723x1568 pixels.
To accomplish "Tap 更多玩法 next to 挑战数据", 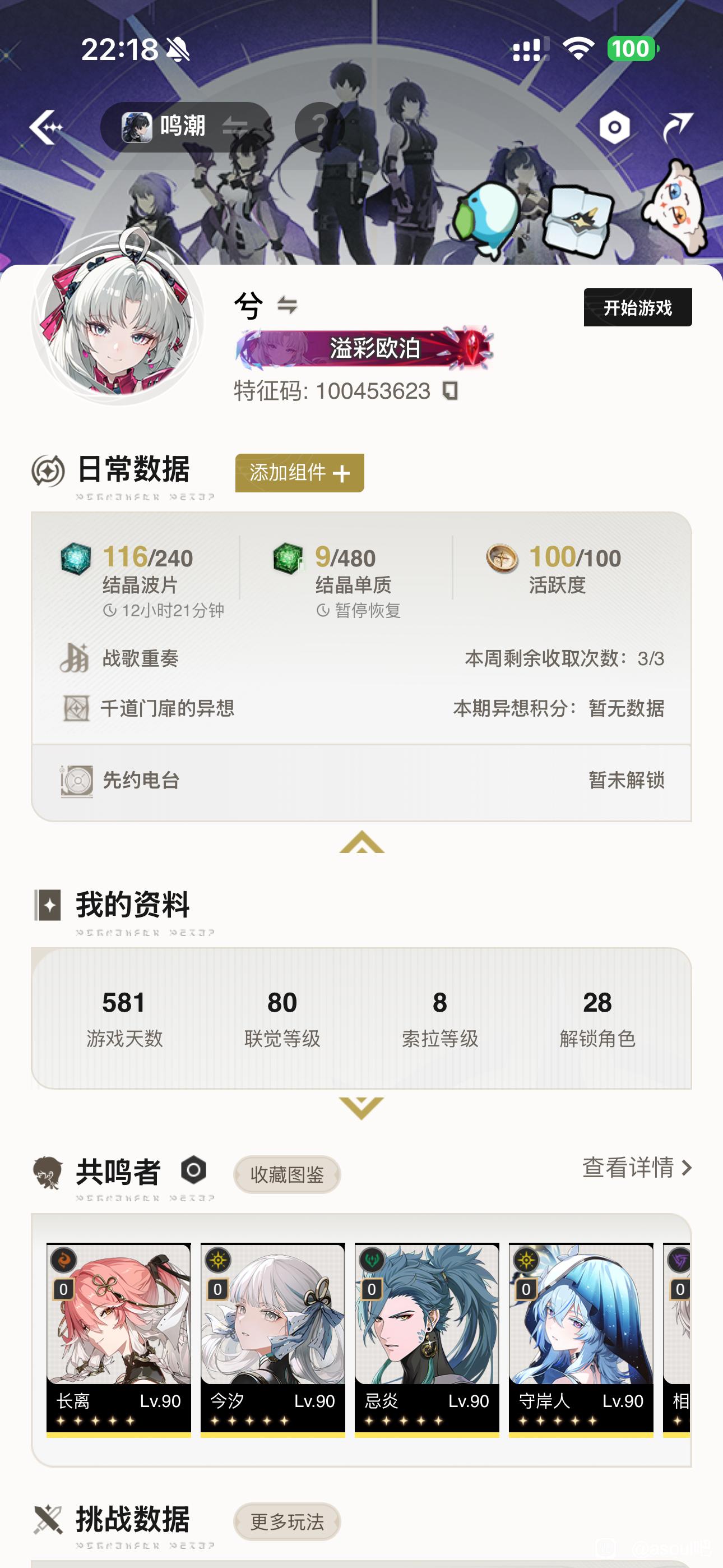I will tap(286, 1521).
